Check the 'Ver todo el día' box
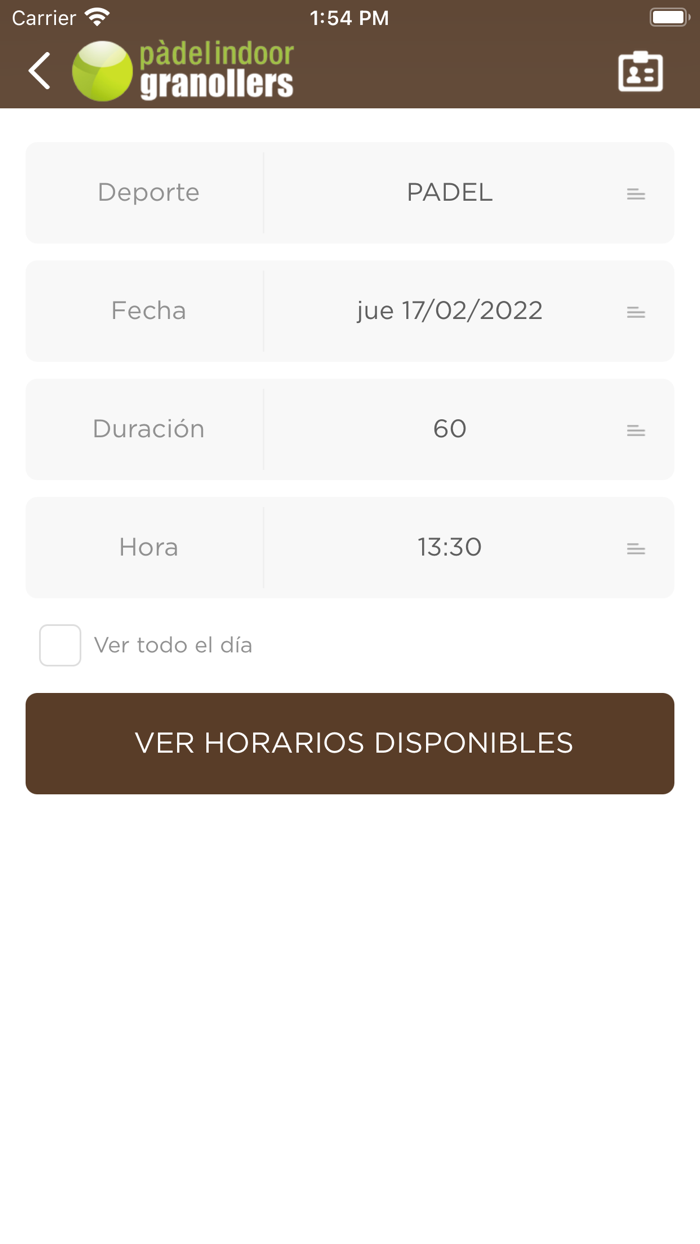Screen dimensions: 700x1244 click(60, 645)
